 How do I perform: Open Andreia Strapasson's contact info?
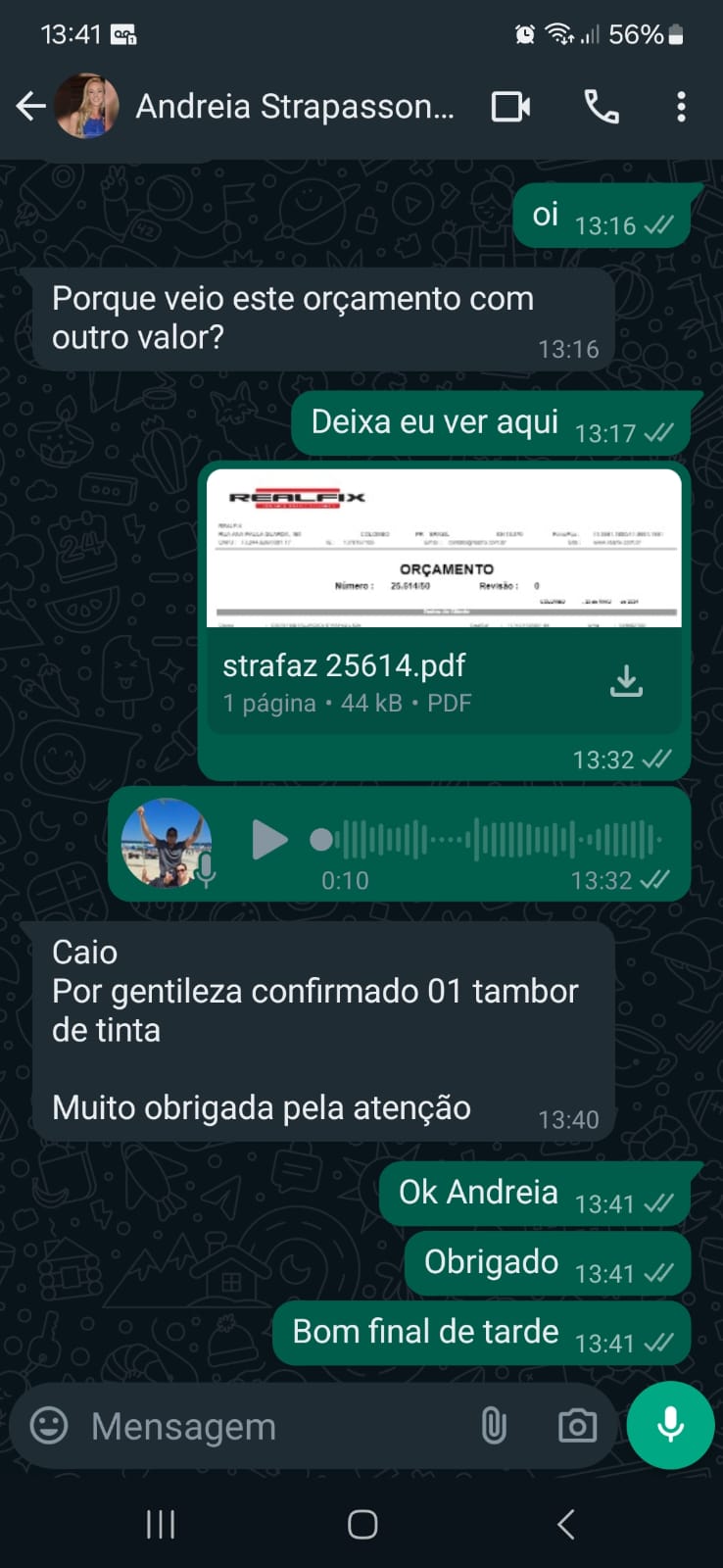[x=294, y=106]
